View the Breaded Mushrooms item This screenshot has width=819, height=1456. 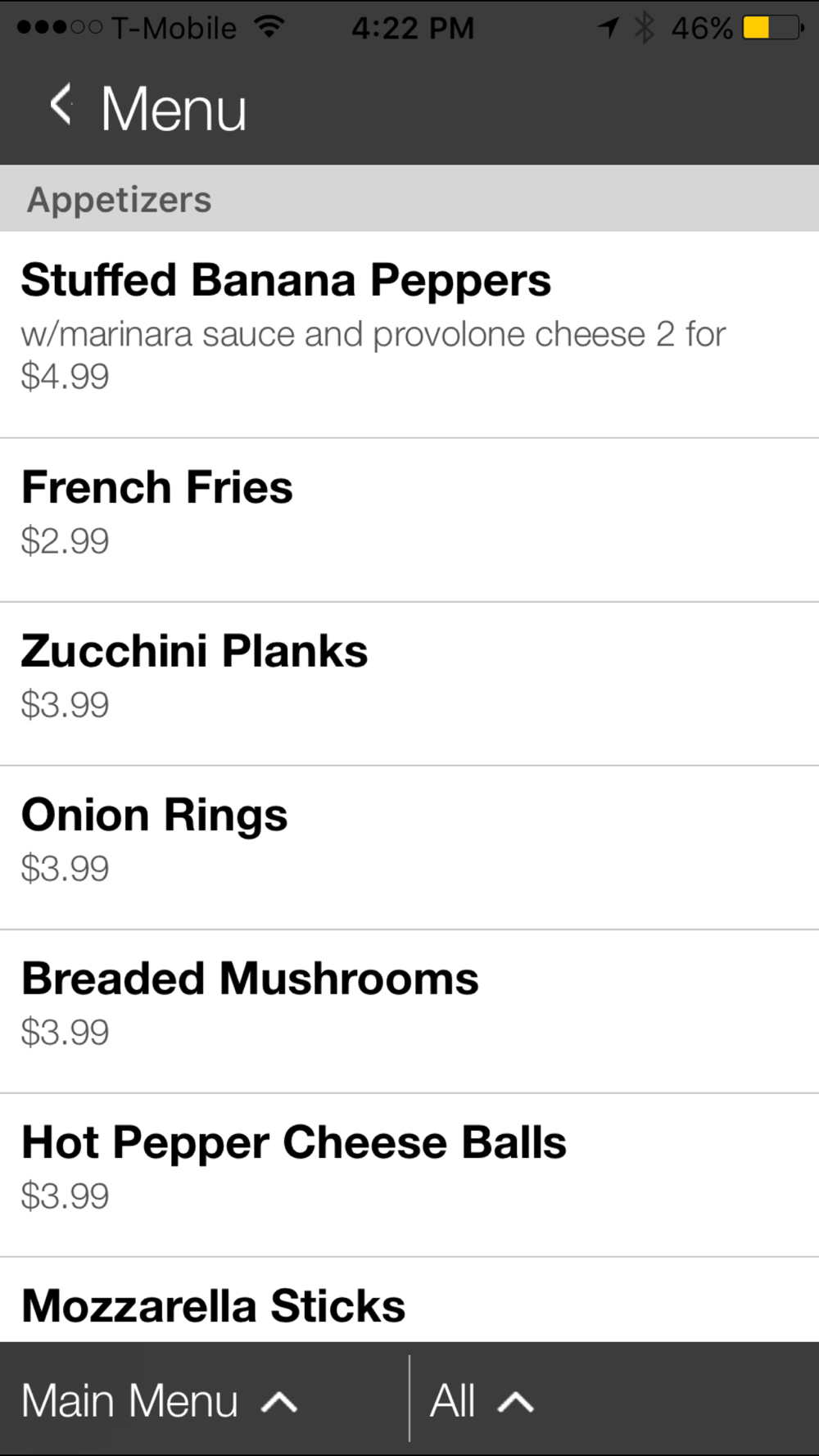[409, 1011]
